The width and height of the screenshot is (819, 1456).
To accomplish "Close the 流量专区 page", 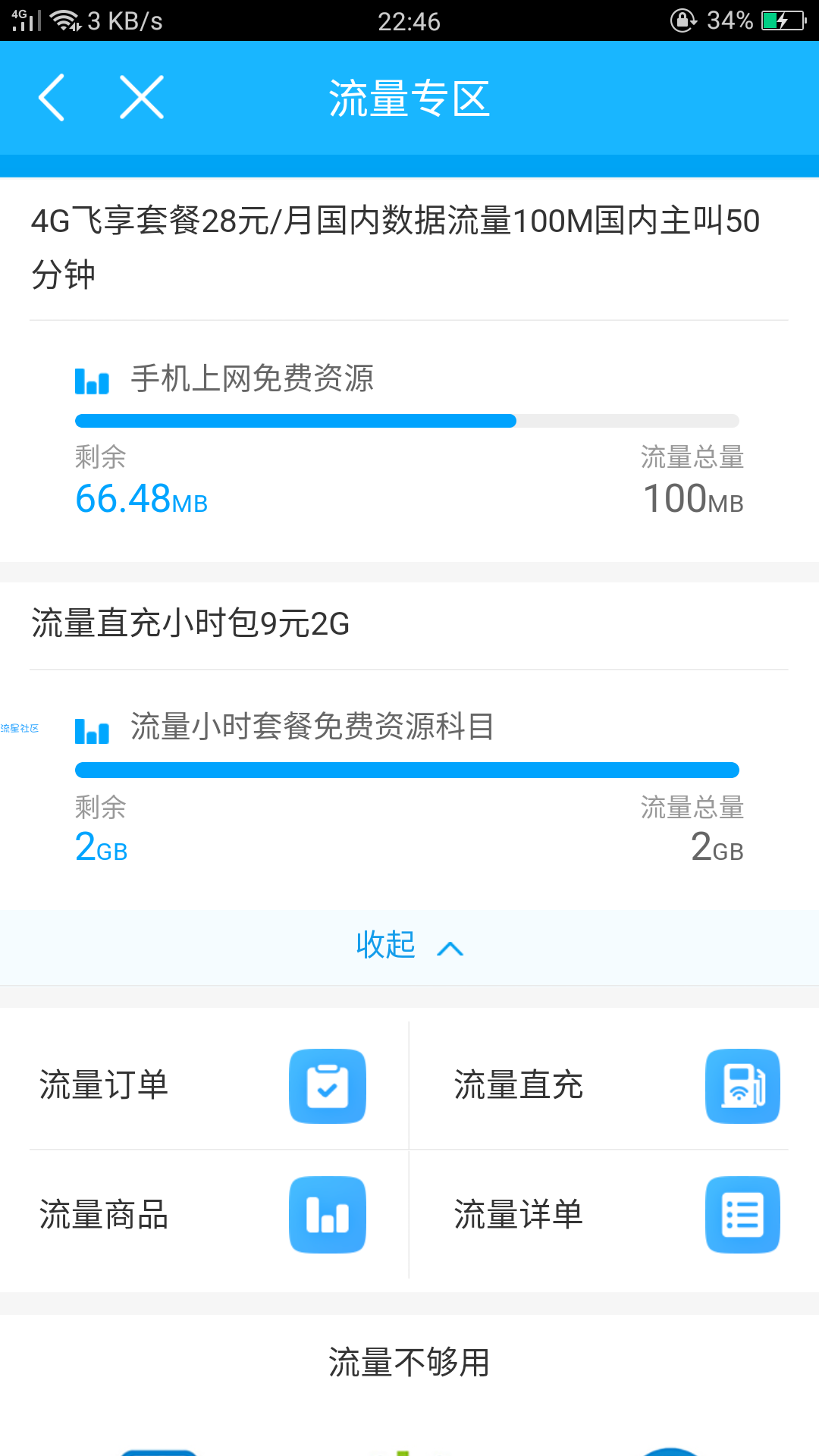I will point(142,98).
